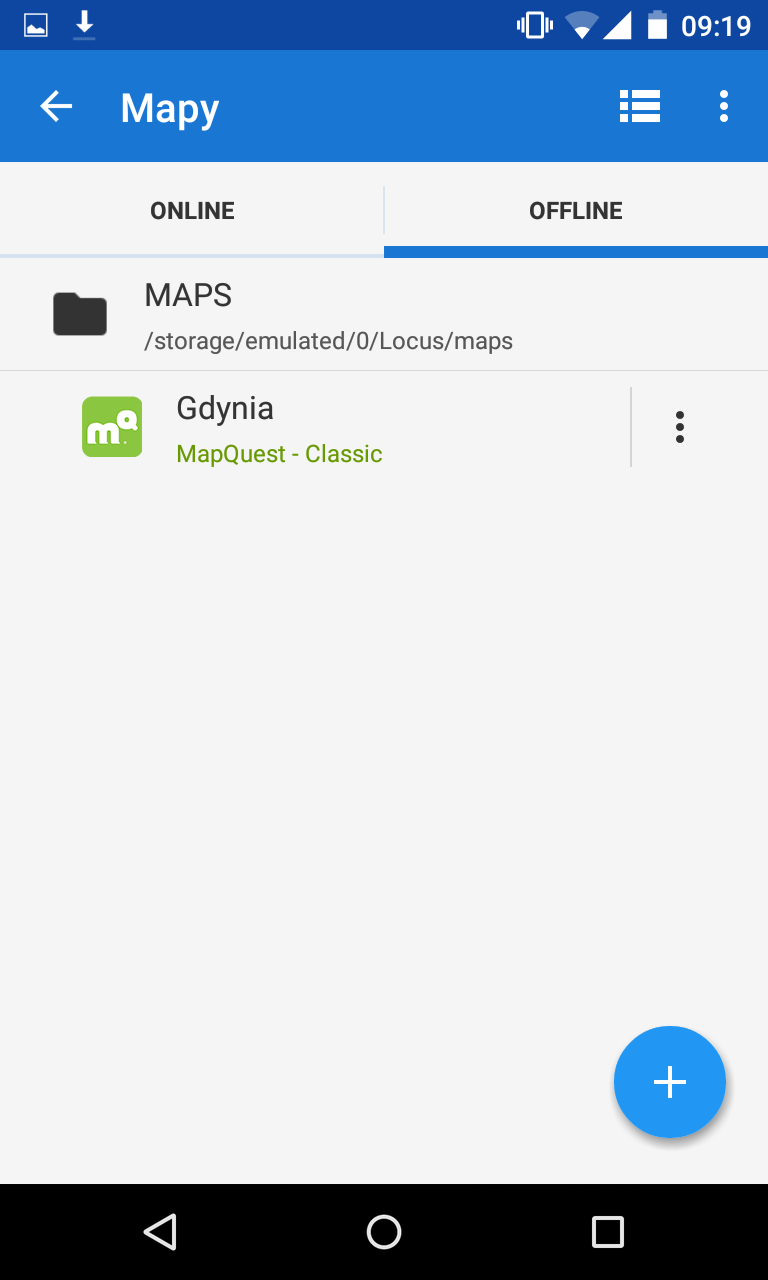
Task: Open the recent apps overview
Action: (607, 1232)
